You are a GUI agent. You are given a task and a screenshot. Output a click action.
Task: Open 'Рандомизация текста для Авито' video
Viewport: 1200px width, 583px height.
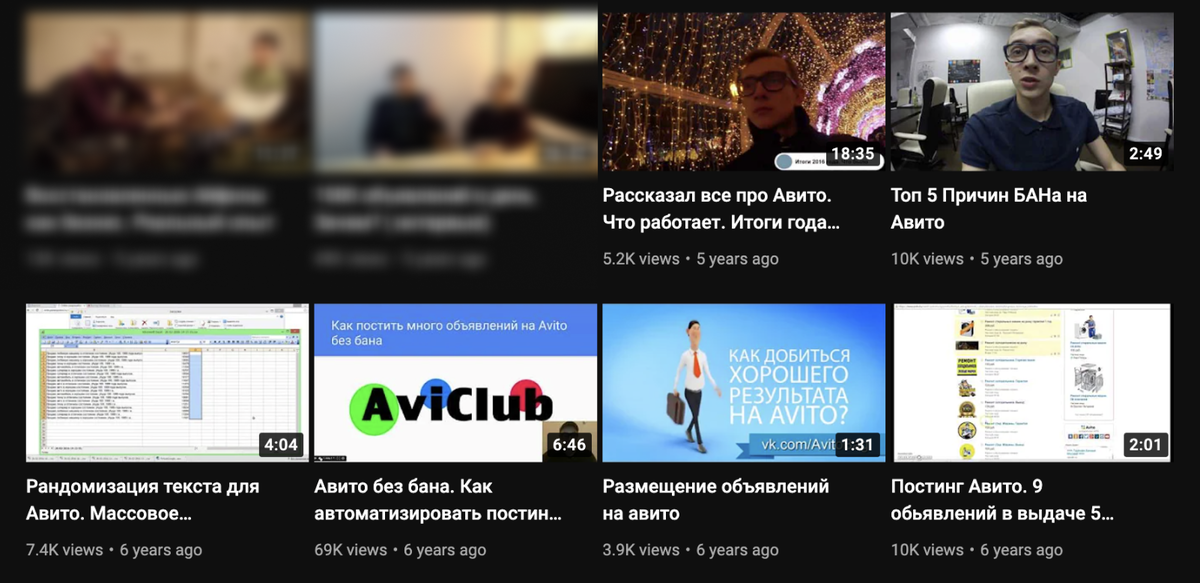[166, 383]
